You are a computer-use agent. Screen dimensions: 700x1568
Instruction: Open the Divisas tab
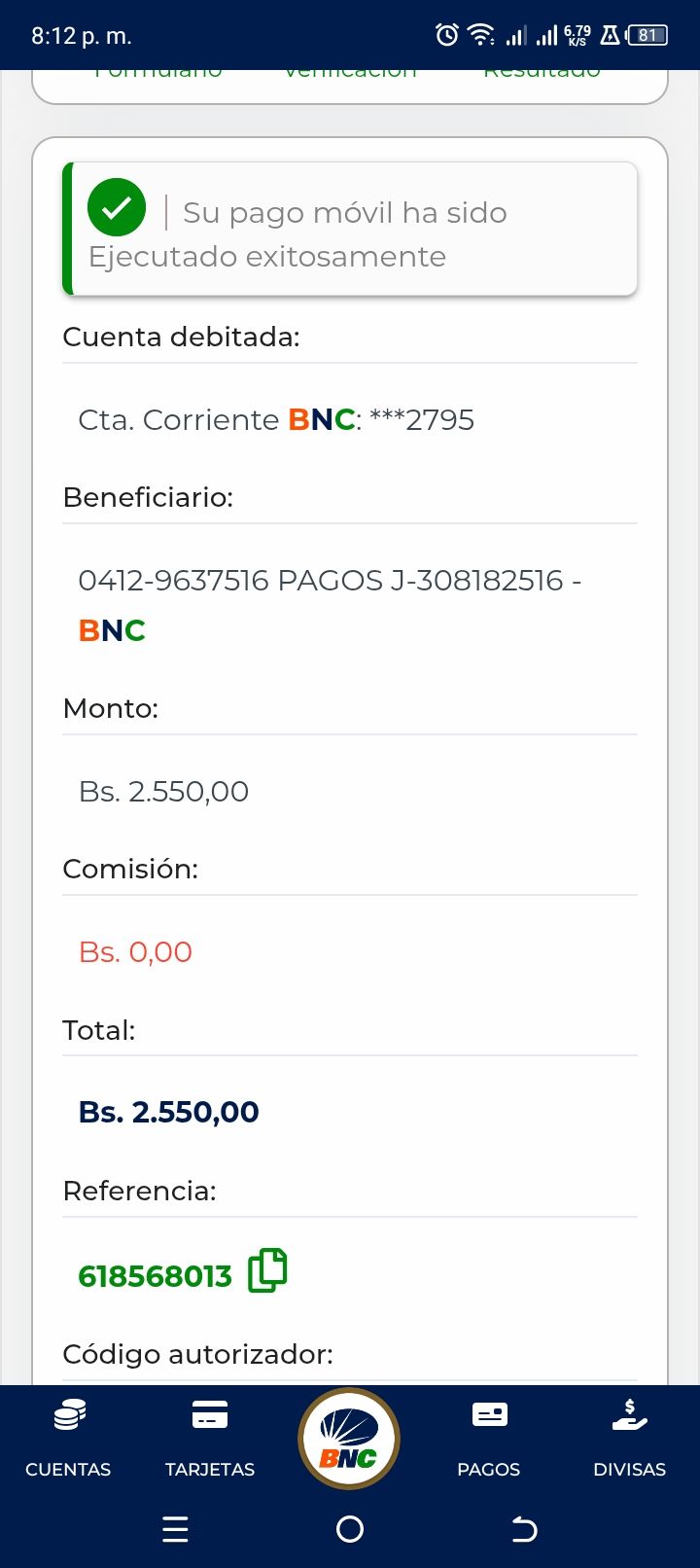[630, 1436]
